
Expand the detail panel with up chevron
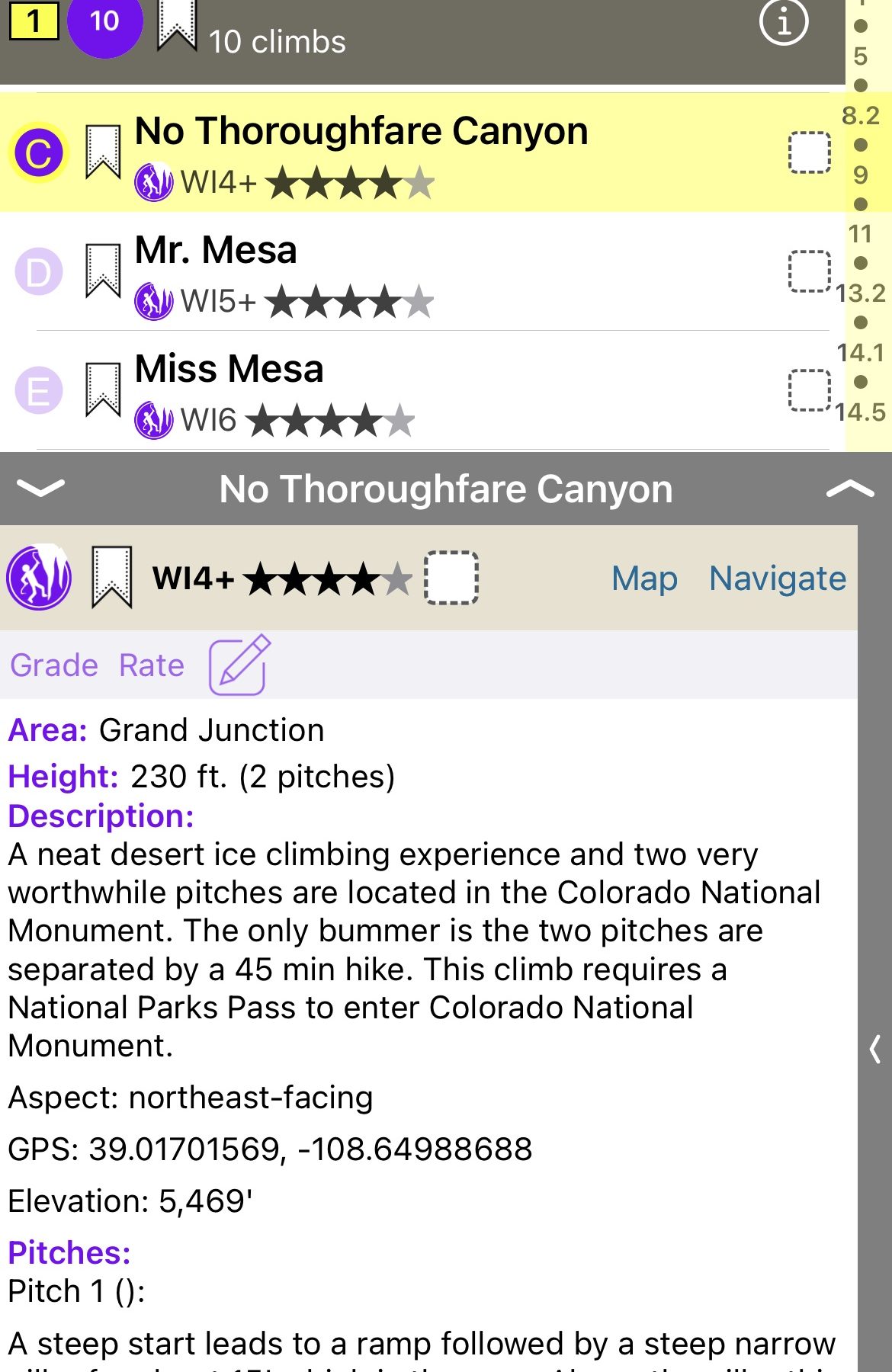tap(850, 489)
